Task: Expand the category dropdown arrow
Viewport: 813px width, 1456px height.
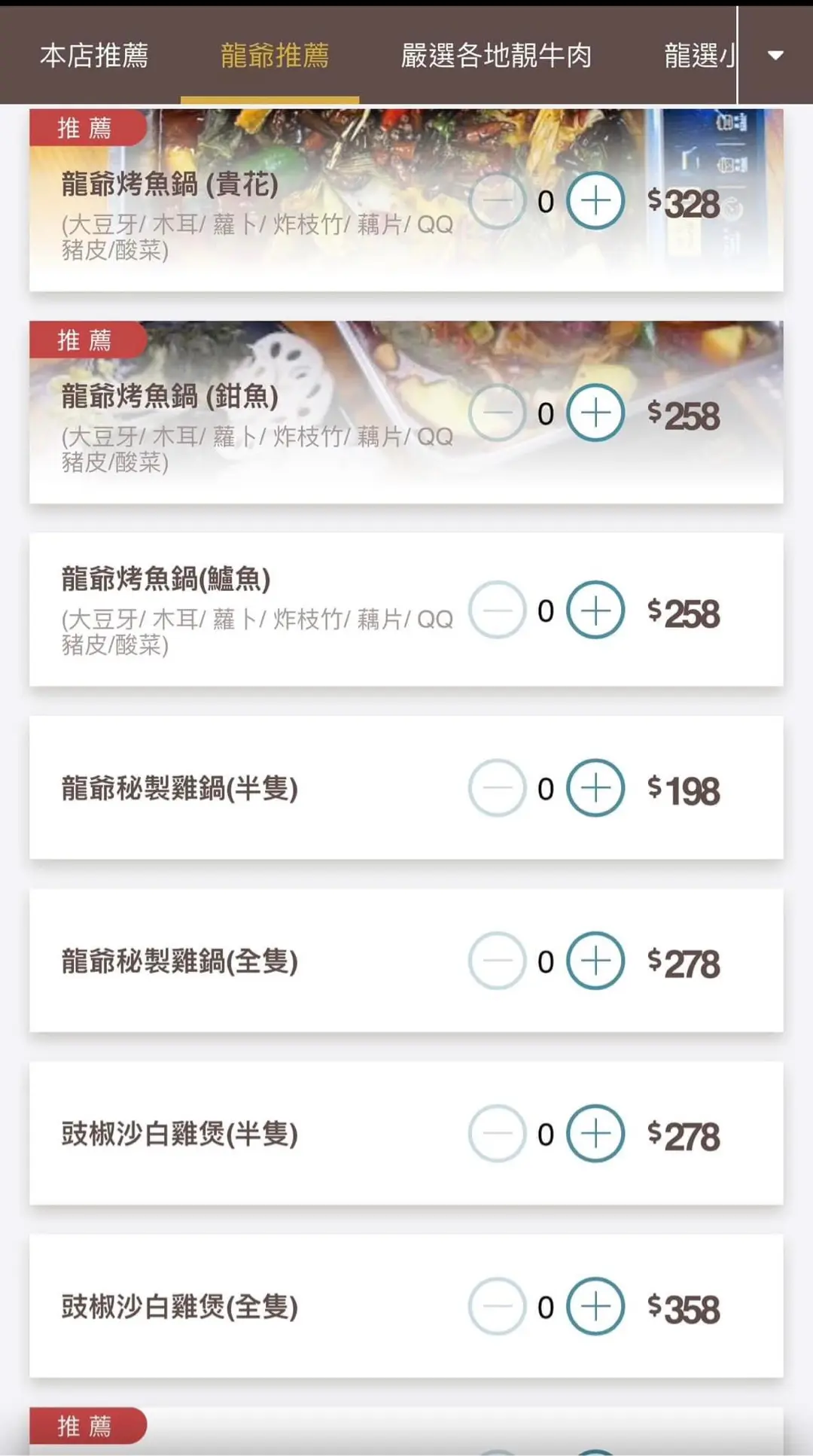Action: point(775,56)
